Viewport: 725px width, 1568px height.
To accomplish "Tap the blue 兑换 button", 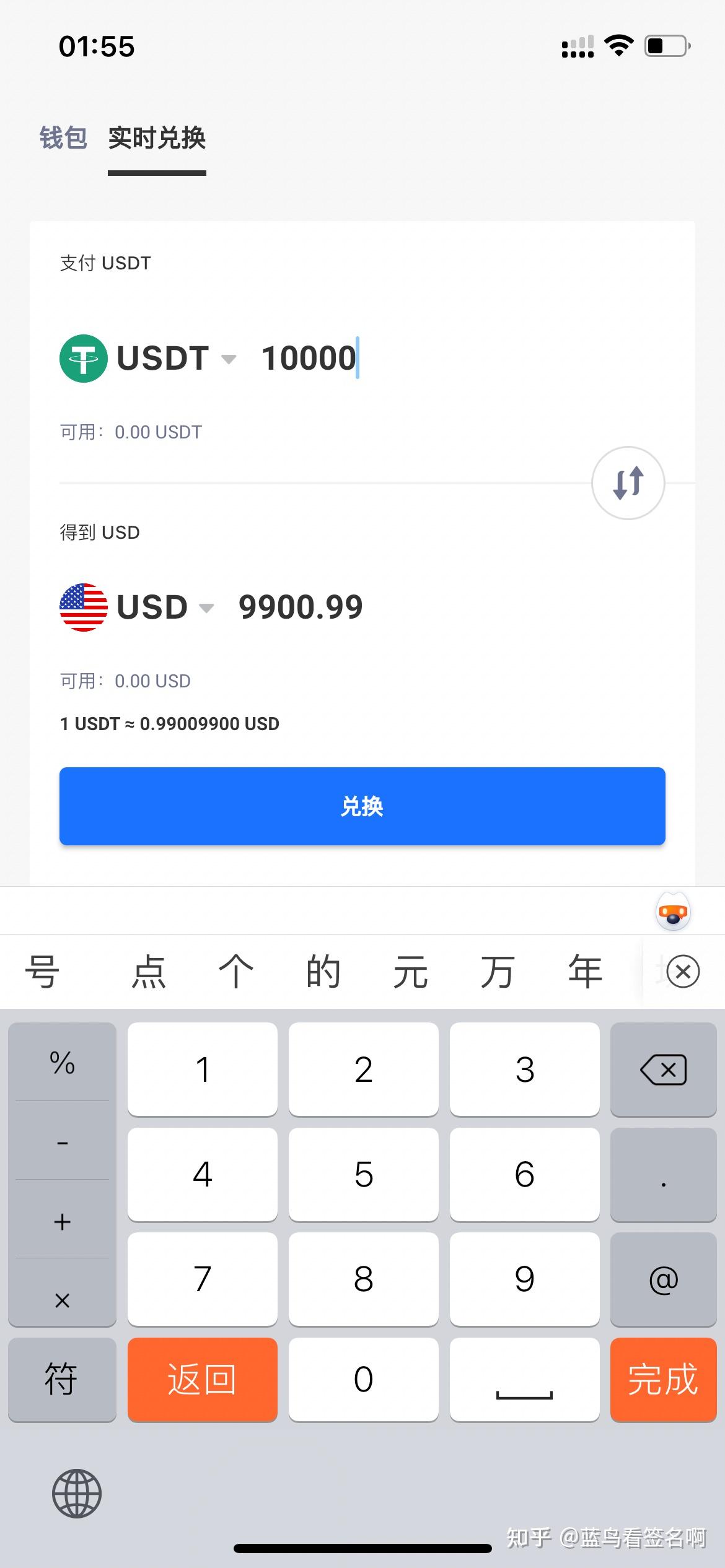I will [x=362, y=806].
